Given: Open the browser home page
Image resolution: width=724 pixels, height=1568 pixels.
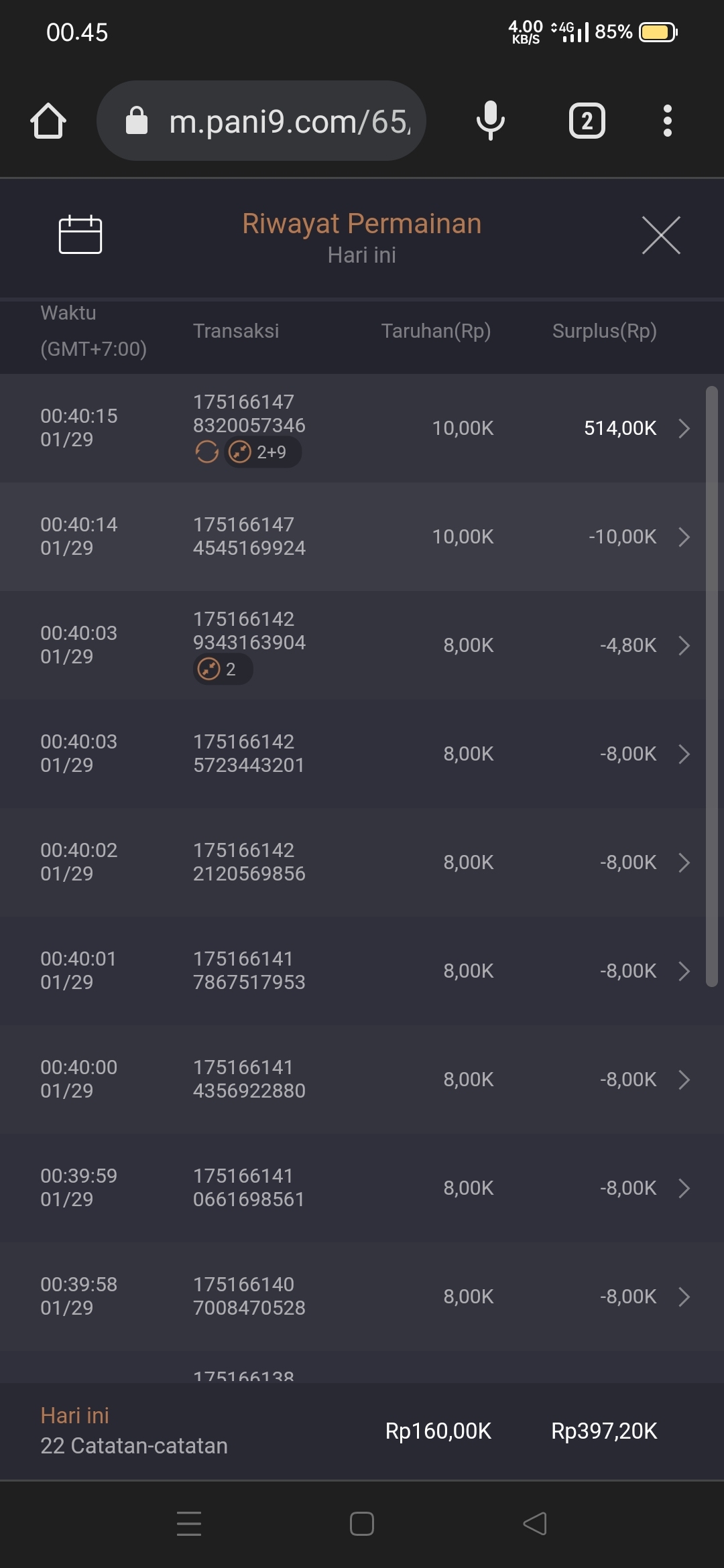Looking at the screenshot, I should (48, 121).
